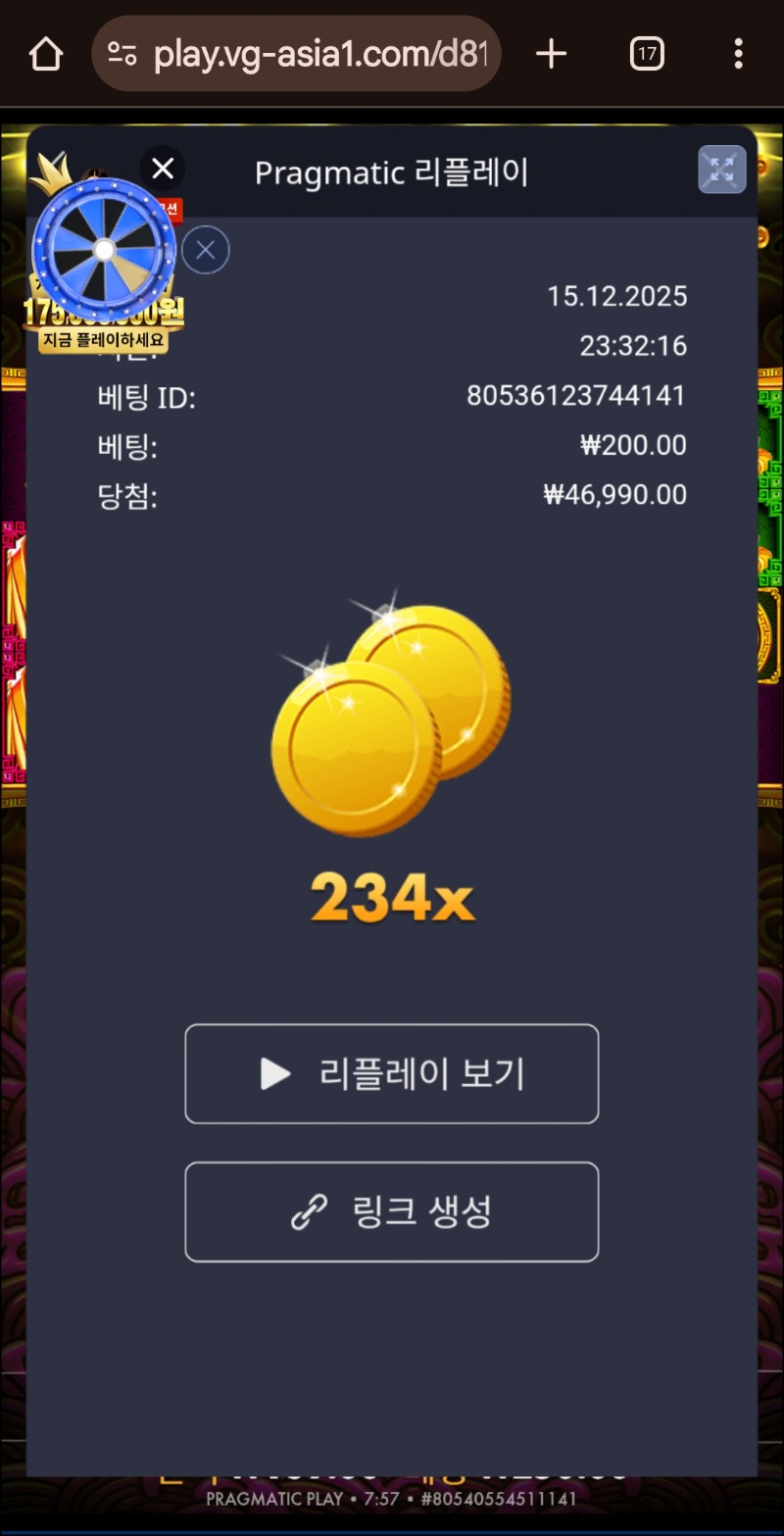Screen dimensions: 784x1536
Task: Open a new browser tab
Action: pyautogui.click(x=552, y=54)
